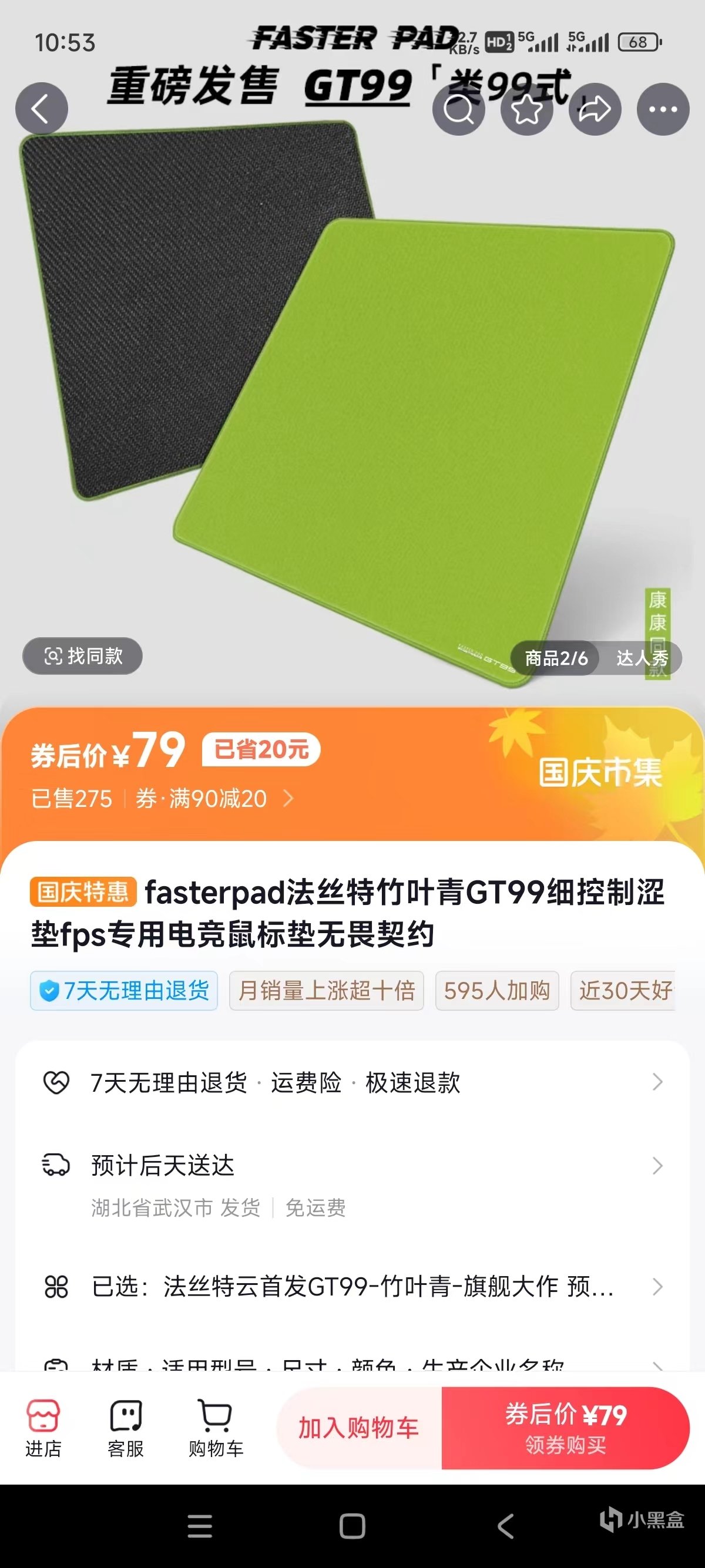Screen dimensions: 705x1568
Task: Tap 加入购物车 to add to cart
Action: point(358,1428)
